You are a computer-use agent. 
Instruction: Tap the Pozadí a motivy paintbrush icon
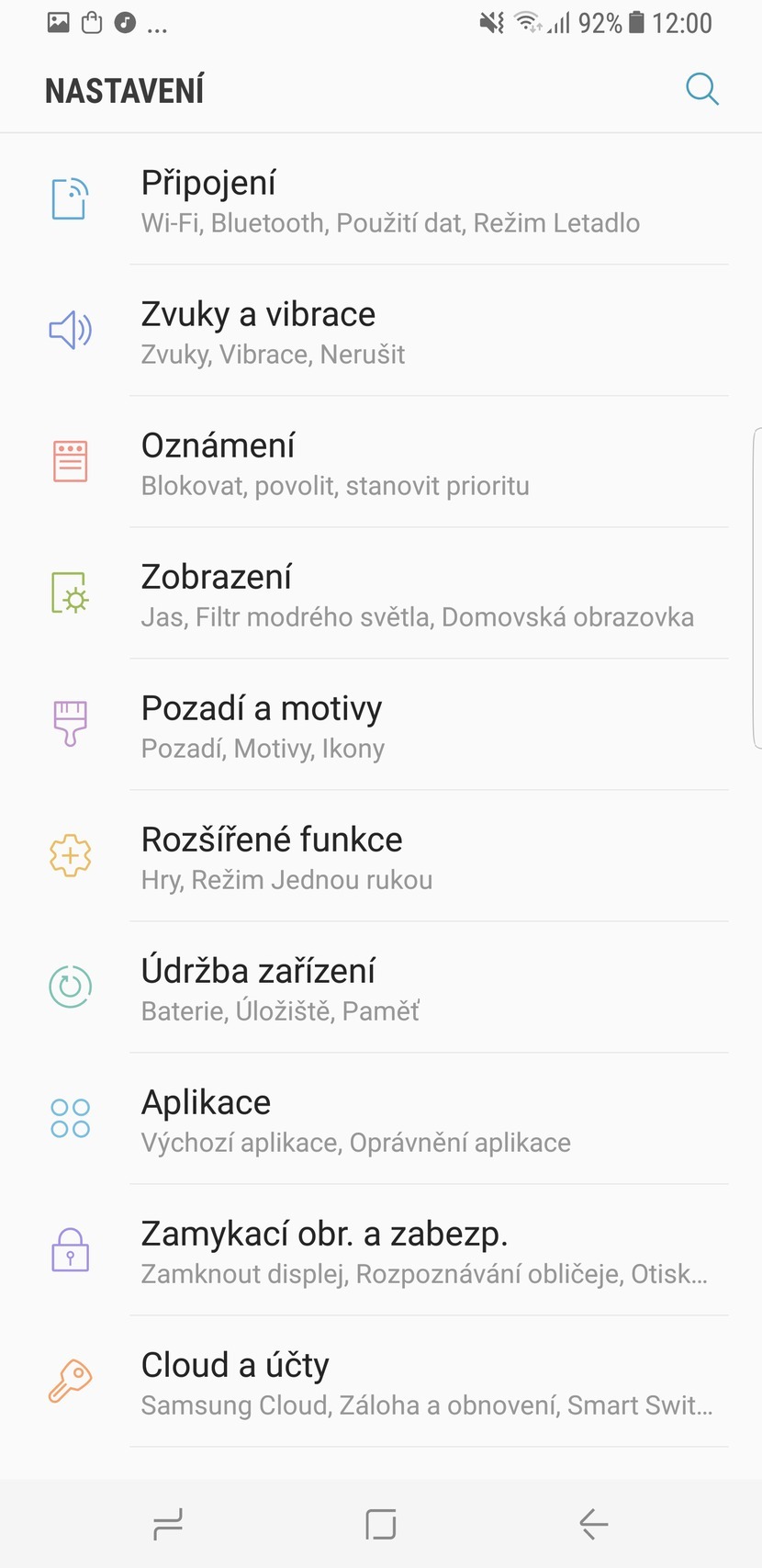pos(71,724)
